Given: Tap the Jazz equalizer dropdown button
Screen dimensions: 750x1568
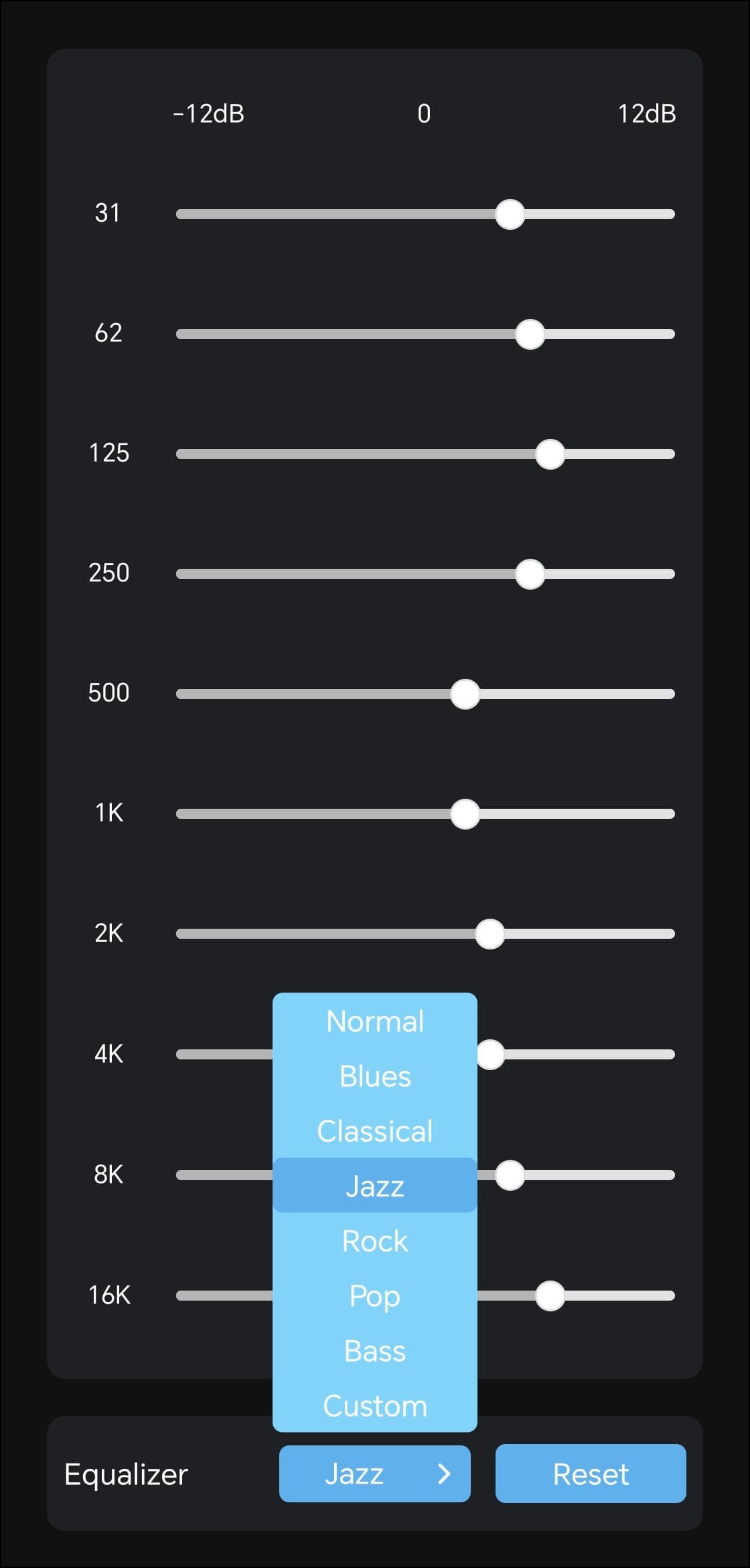Looking at the screenshot, I should click(x=374, y=1474).
